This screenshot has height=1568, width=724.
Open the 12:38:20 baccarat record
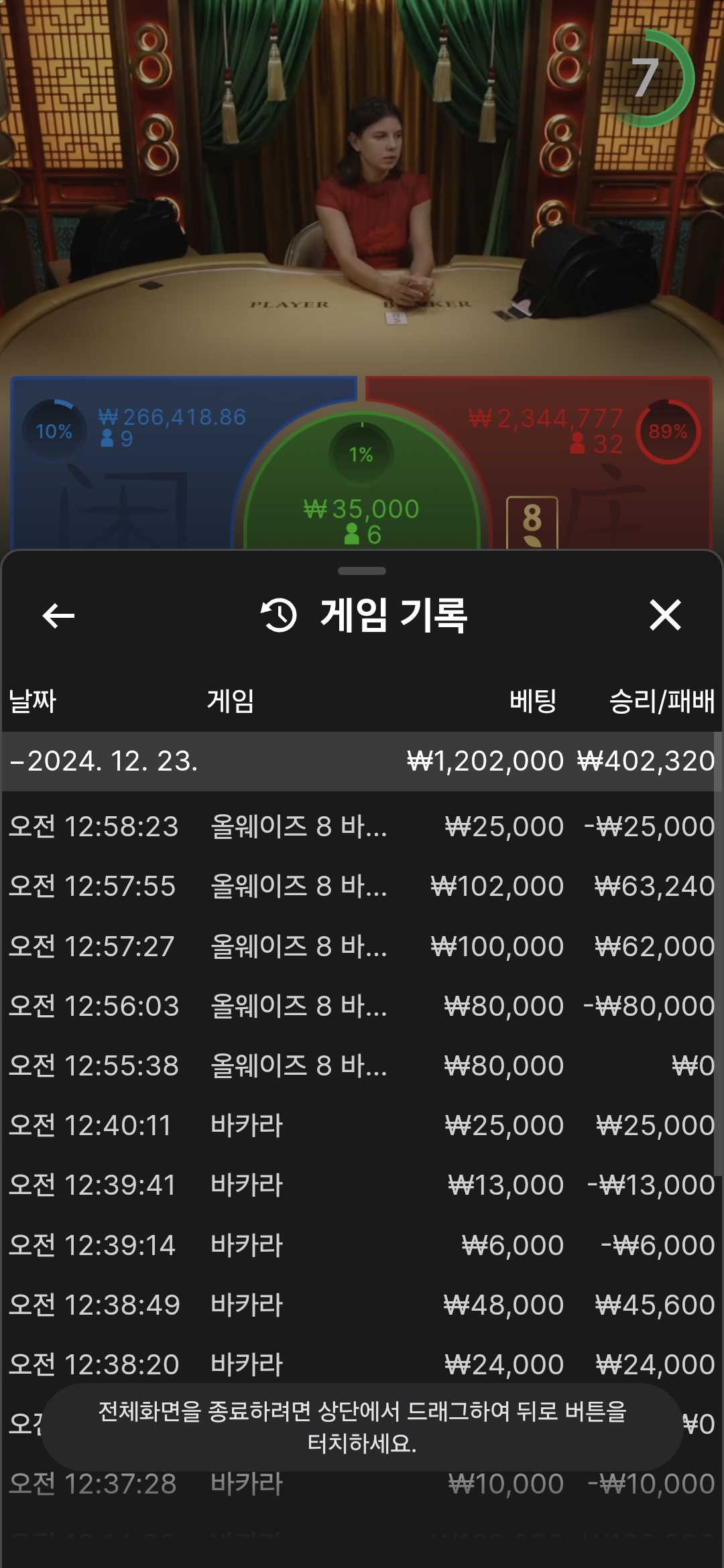tap(361, 1364)
